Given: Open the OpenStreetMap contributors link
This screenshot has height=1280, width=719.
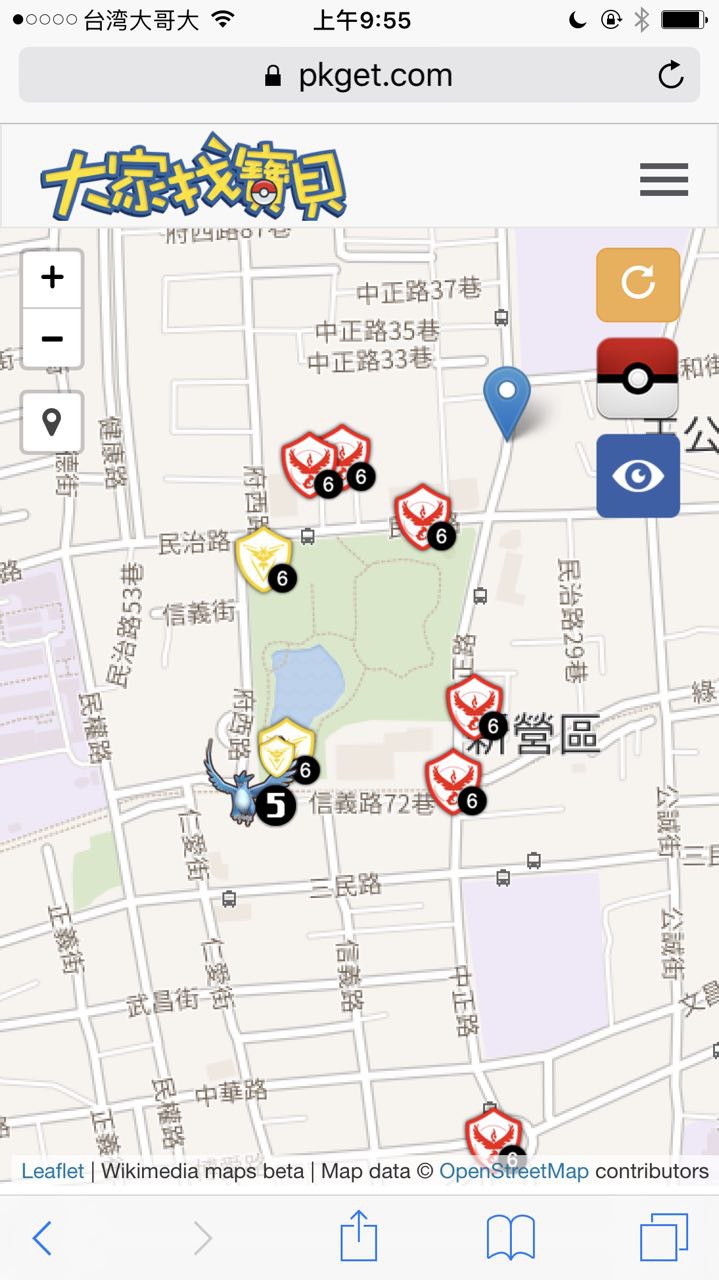Looking at the screenshot, I should tap(513, 1171).
